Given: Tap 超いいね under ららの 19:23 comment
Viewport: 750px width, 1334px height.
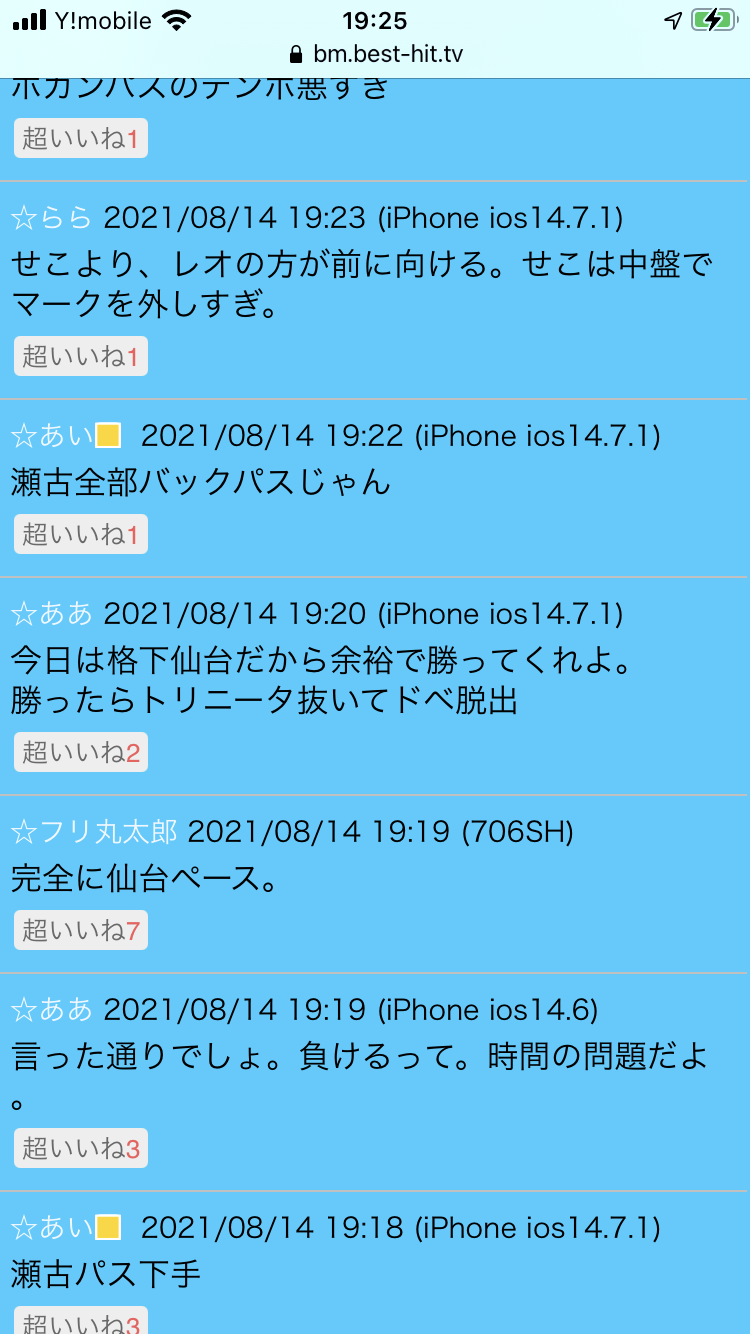Looking at the screenshot, I should click(x=81, y=356).
